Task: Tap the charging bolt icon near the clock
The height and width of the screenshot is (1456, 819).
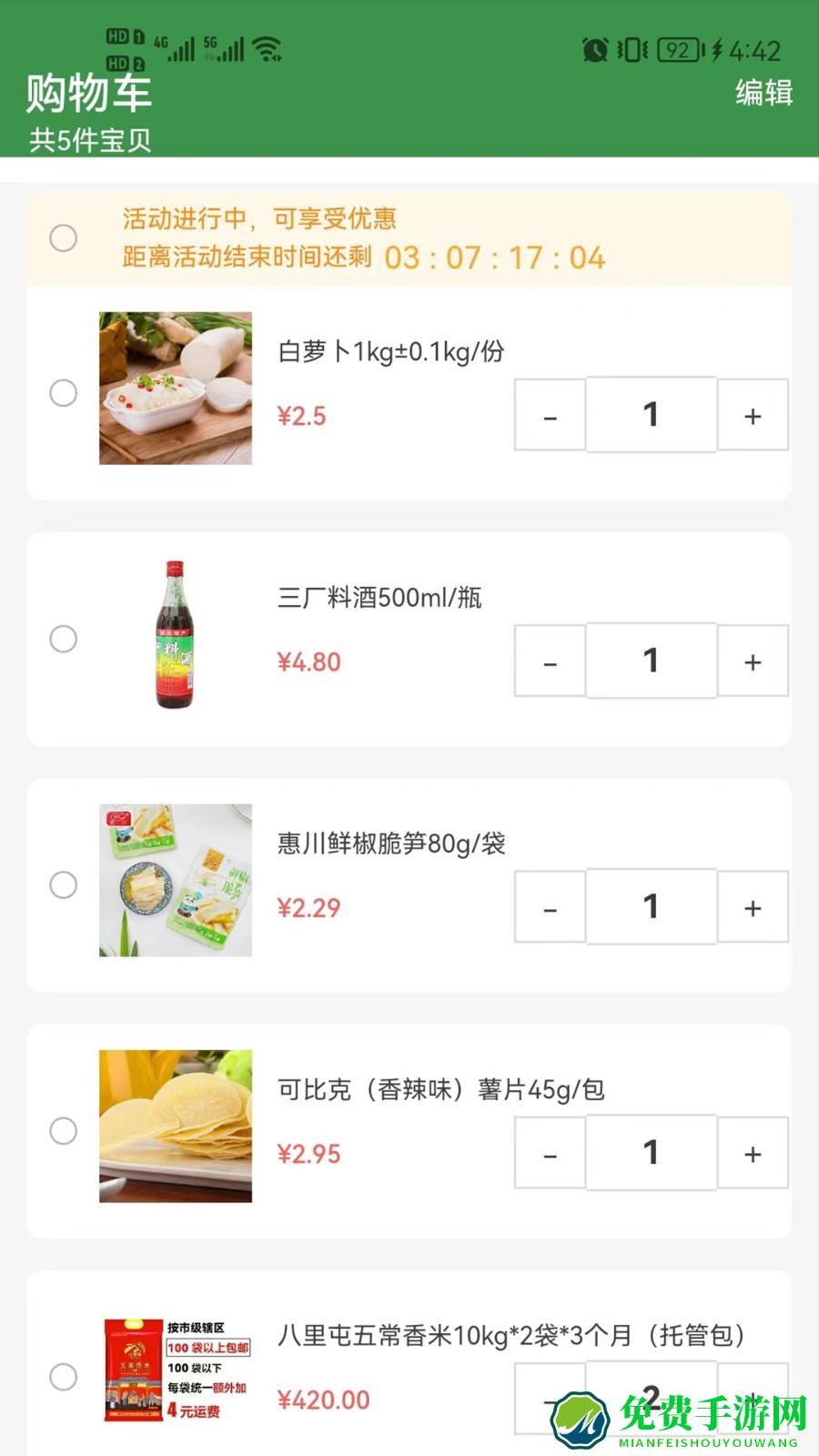Action: click(x=715, y=52)
